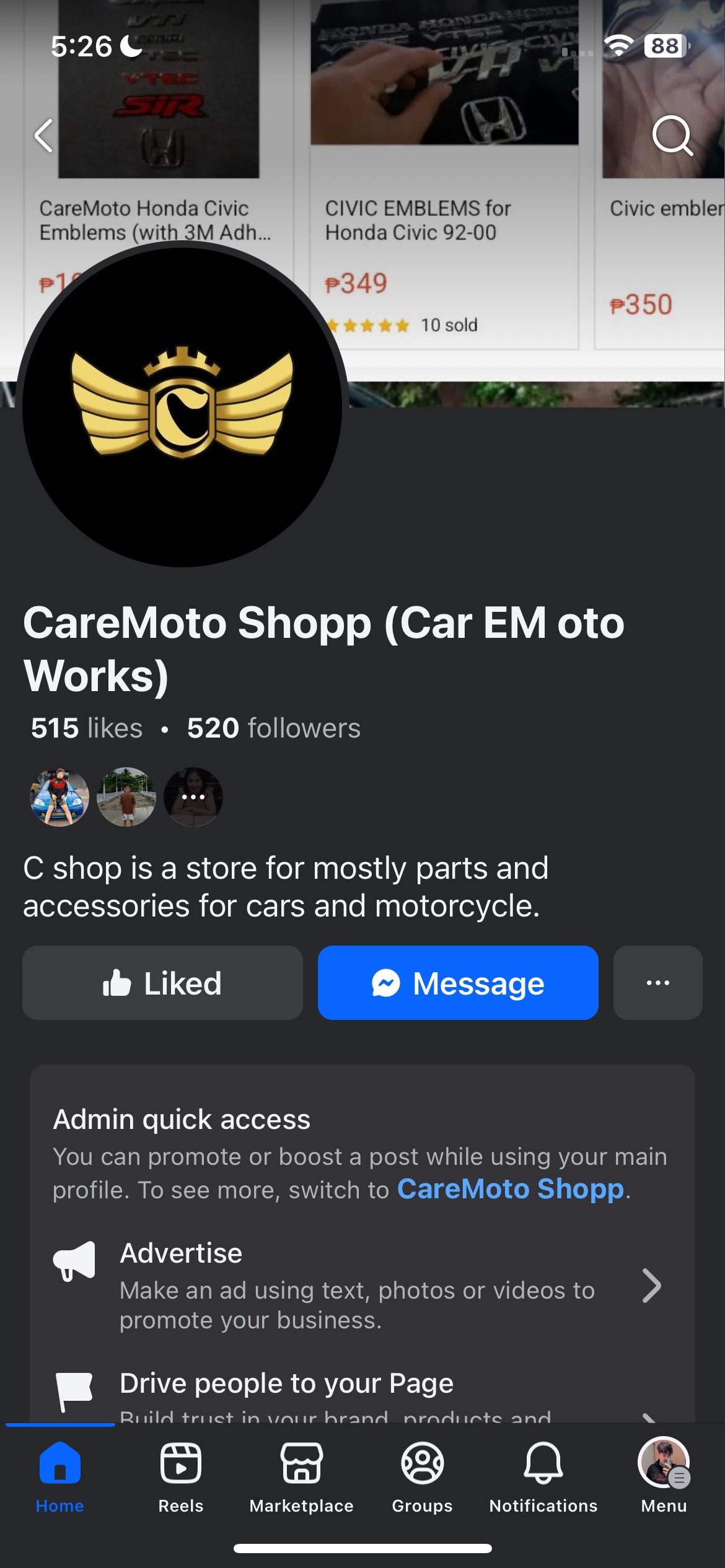The image size is (725, 1568).
Task: Open the search icon at top right
Action: click(x=672, y=136)
